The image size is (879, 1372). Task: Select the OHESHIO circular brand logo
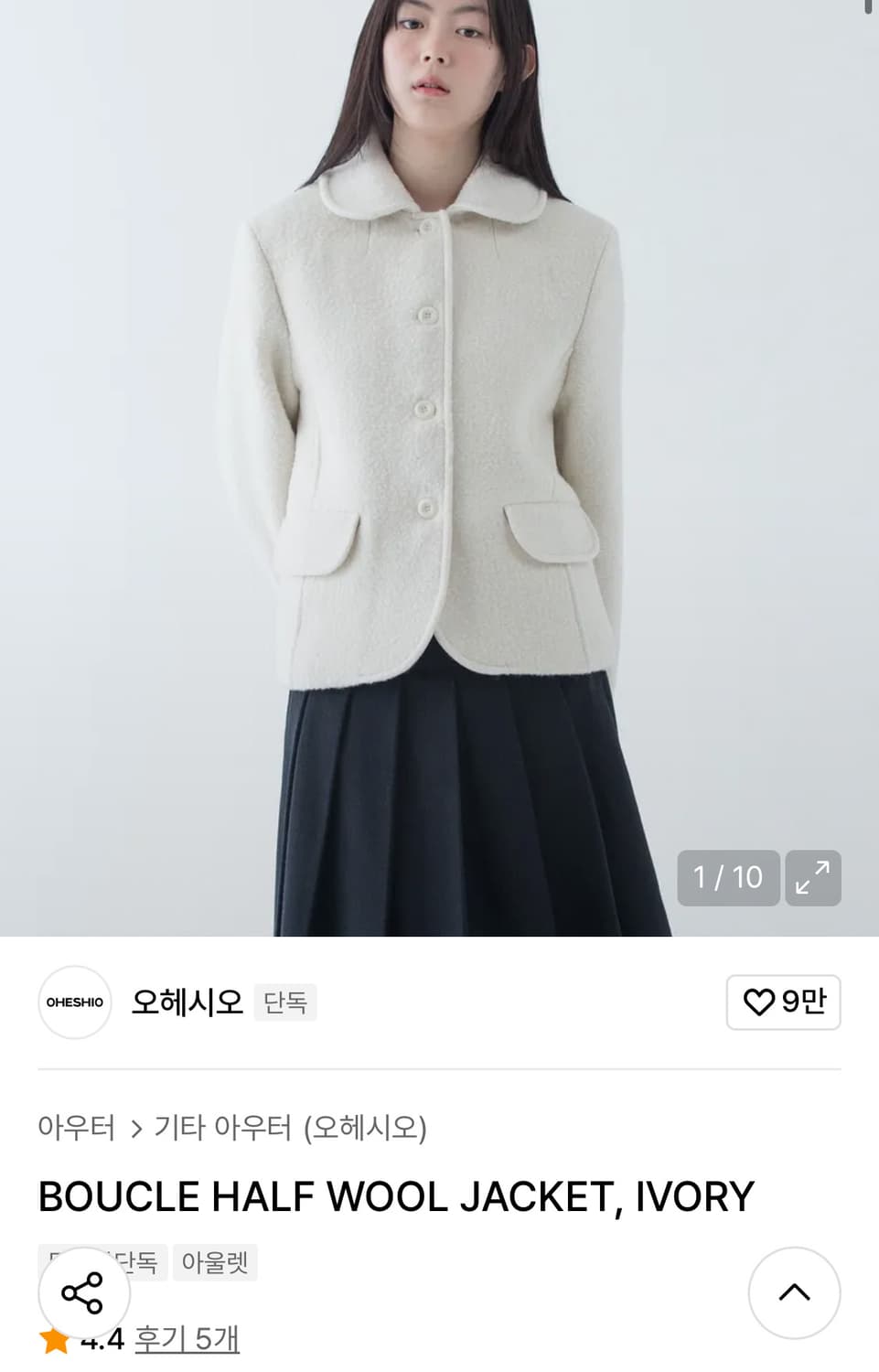[74, 1003]
